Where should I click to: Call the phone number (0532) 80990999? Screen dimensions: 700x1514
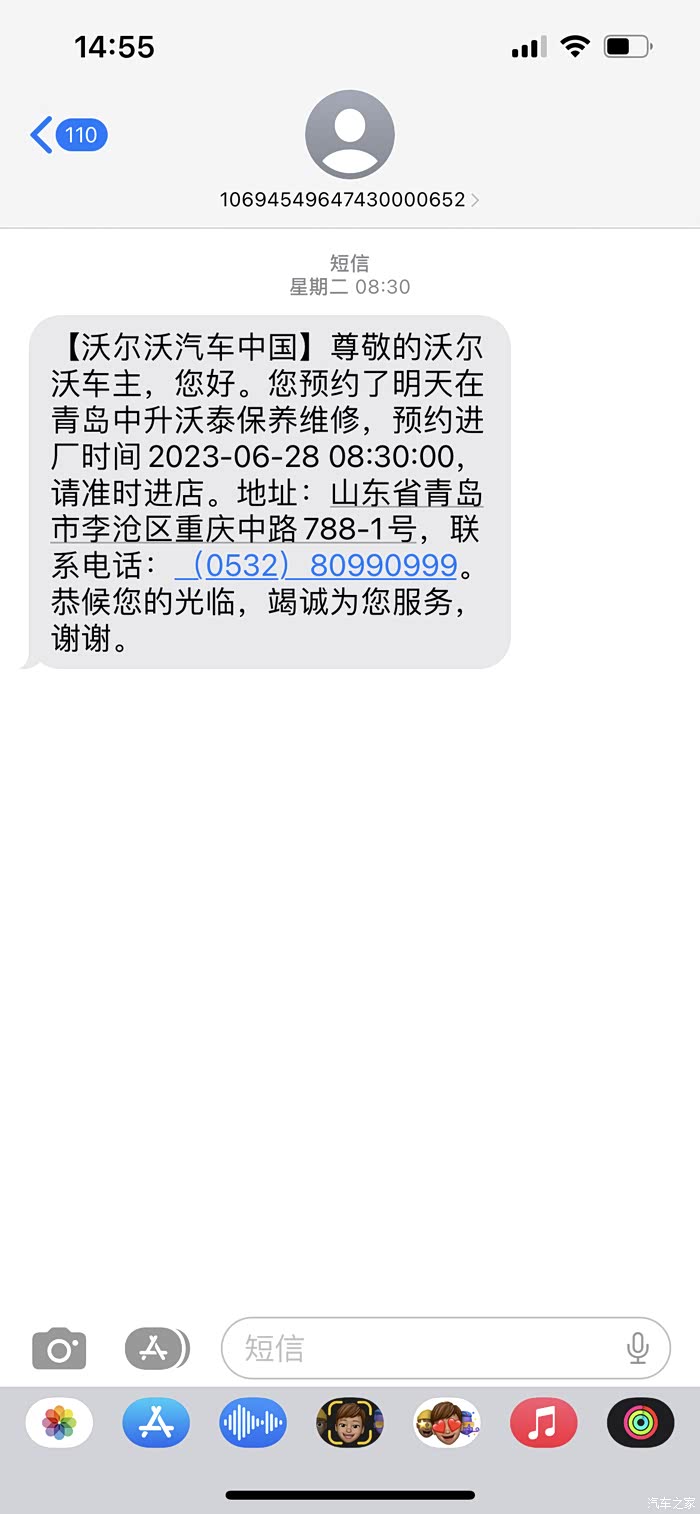pyautogui.click(x=316, y=565)
